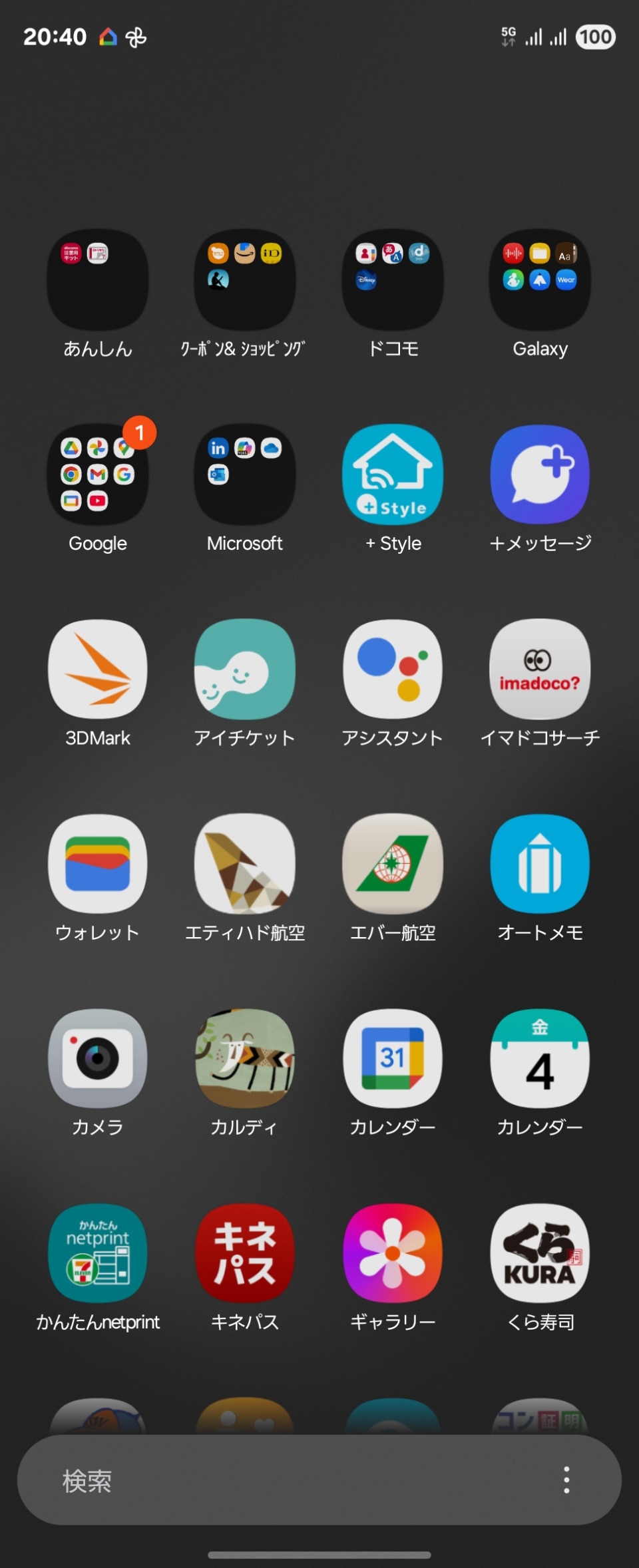Launch the + Style app

point(393,475)
